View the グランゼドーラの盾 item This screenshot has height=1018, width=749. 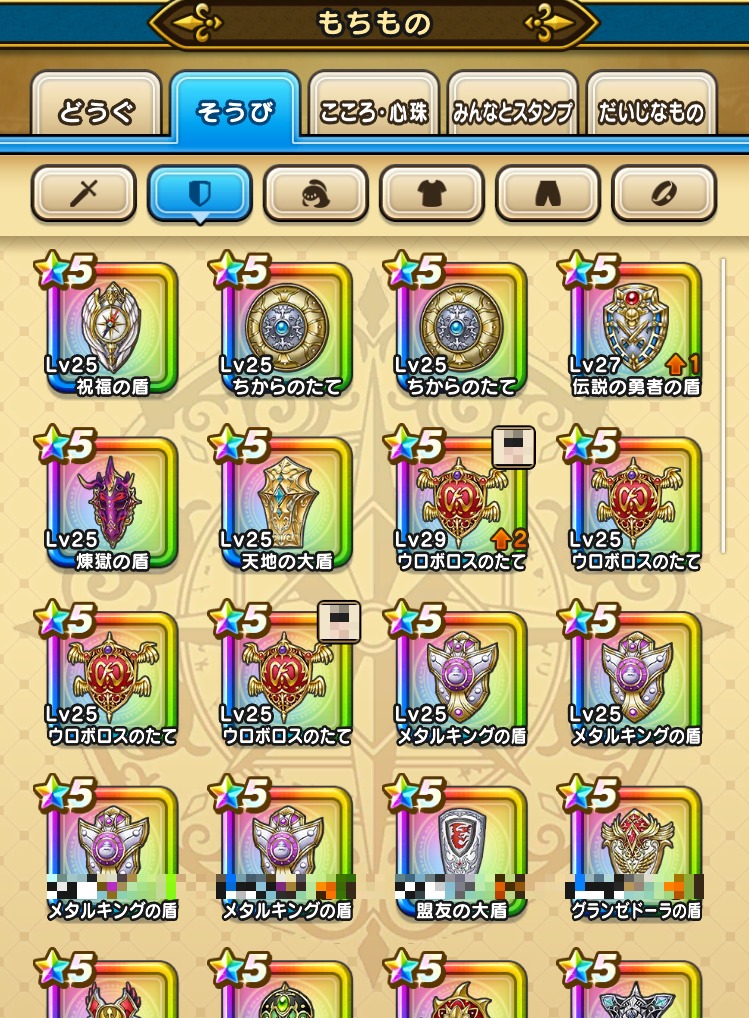(x=635, y=854)
